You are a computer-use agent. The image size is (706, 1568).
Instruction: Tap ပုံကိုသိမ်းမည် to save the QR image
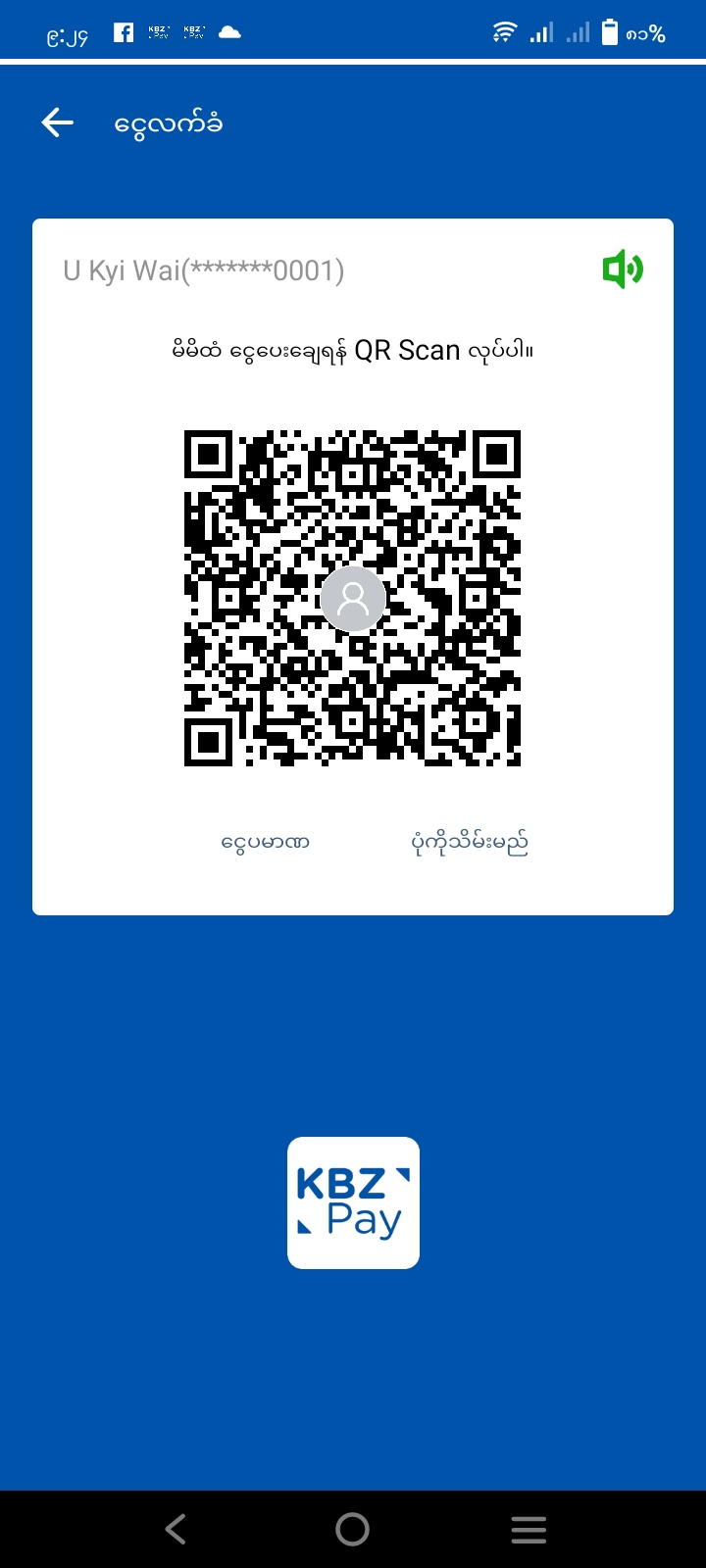[470, 842]
